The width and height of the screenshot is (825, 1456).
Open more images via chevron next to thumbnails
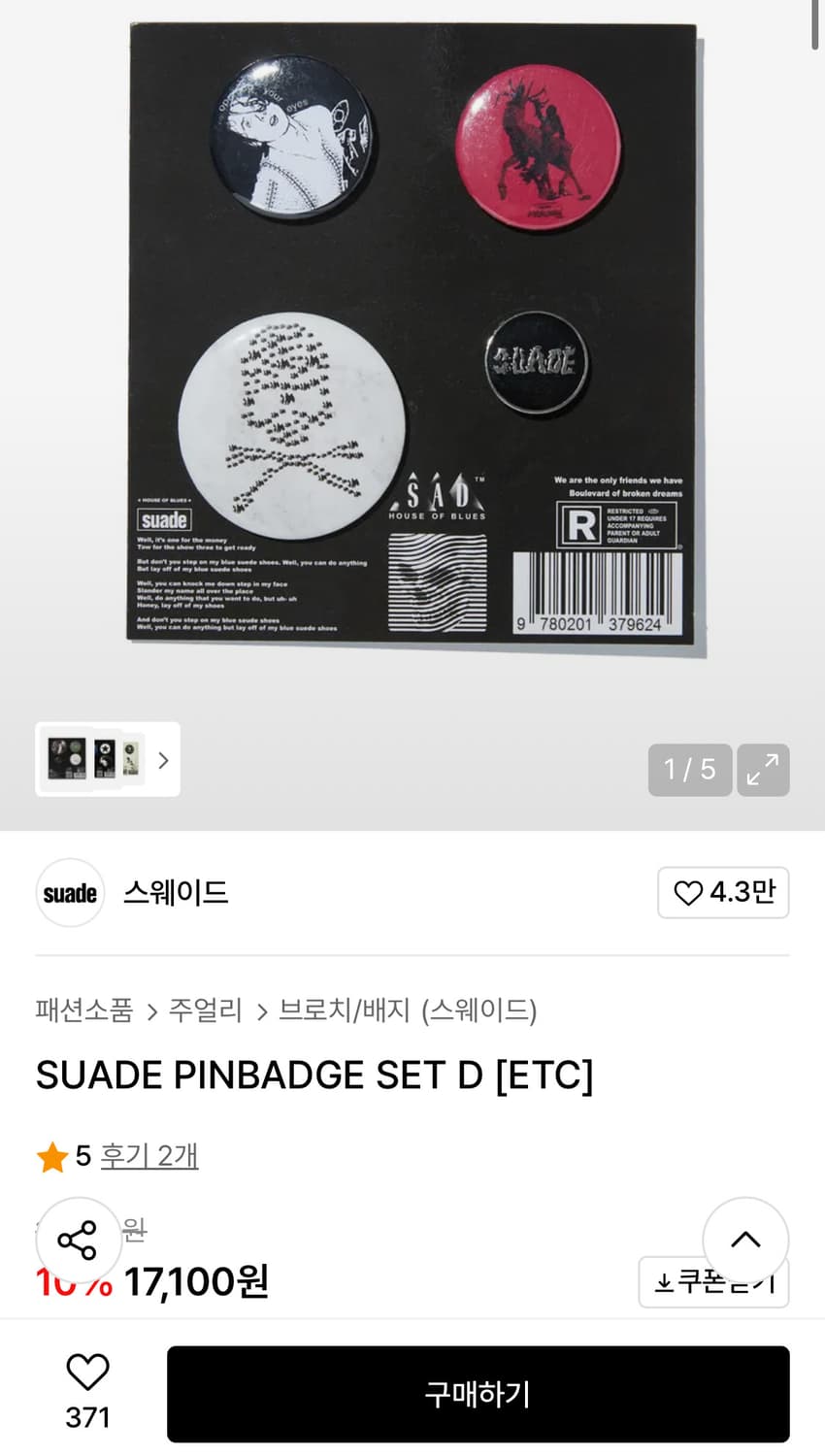(x=162, y=760)
